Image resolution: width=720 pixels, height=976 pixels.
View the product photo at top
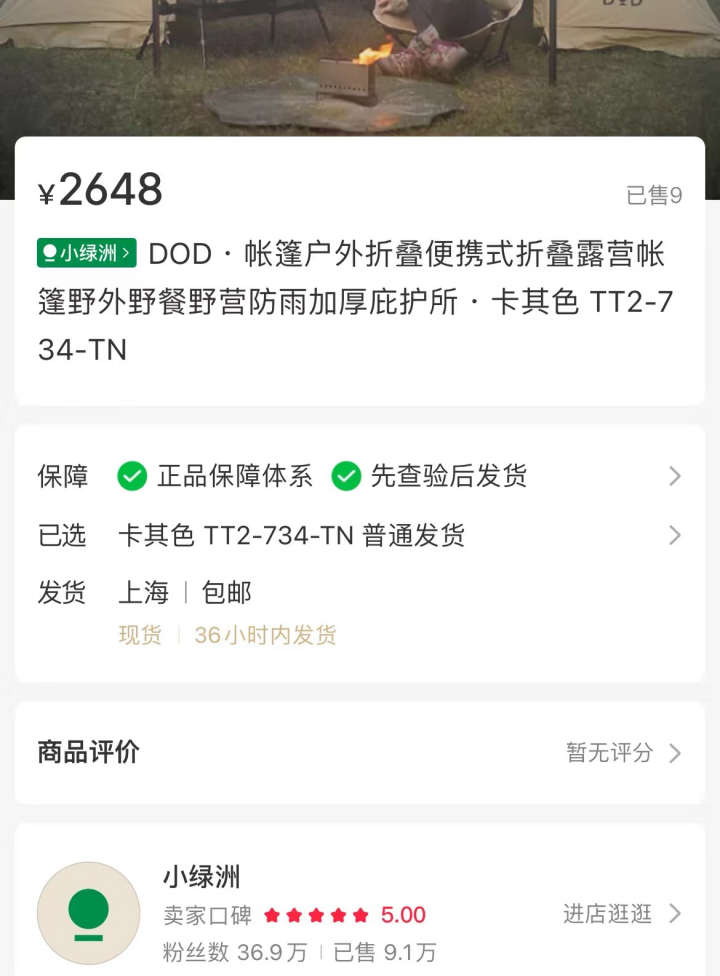pos(360,65)
